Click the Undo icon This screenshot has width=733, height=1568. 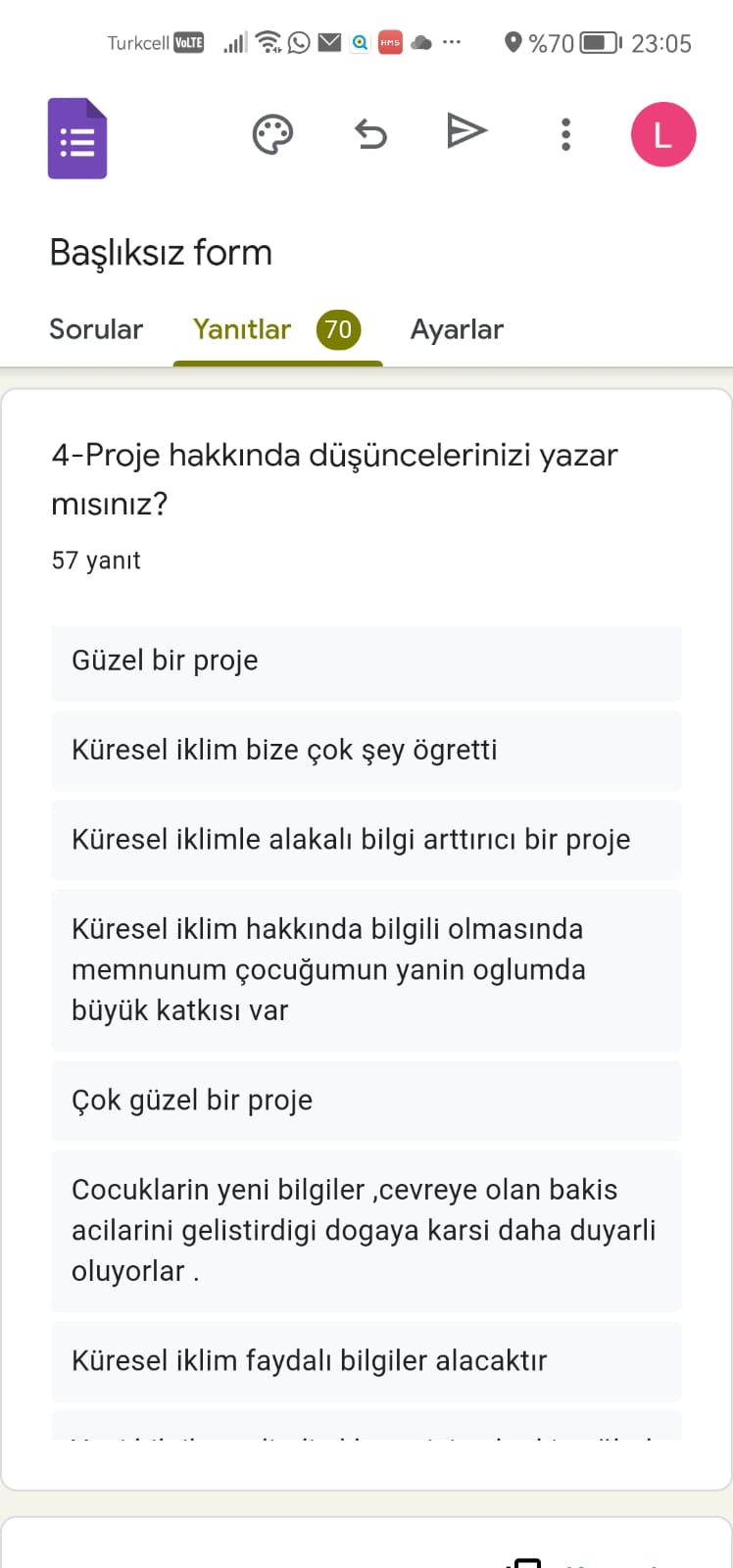369,133
